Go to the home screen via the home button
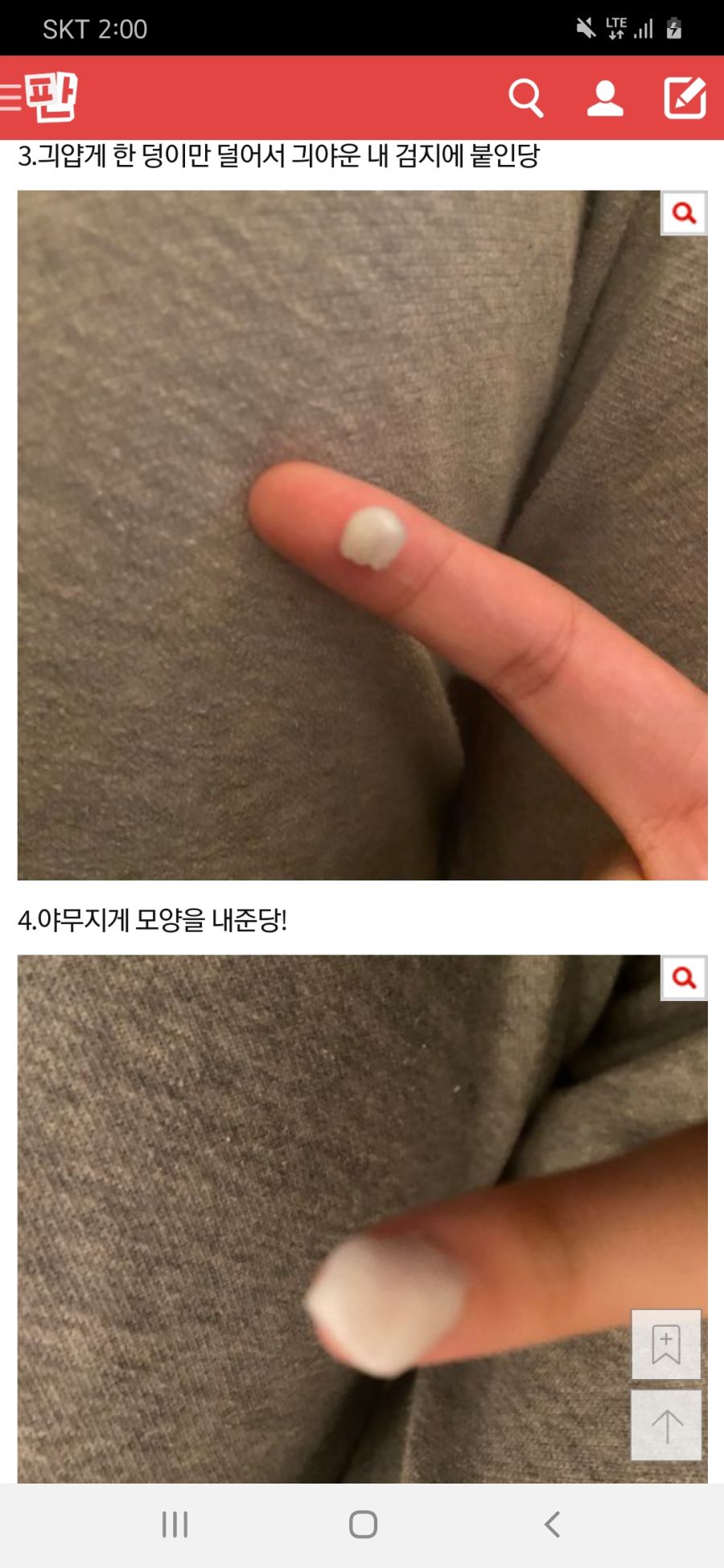The image size is (724, 1568). (x=363, y=1524)
